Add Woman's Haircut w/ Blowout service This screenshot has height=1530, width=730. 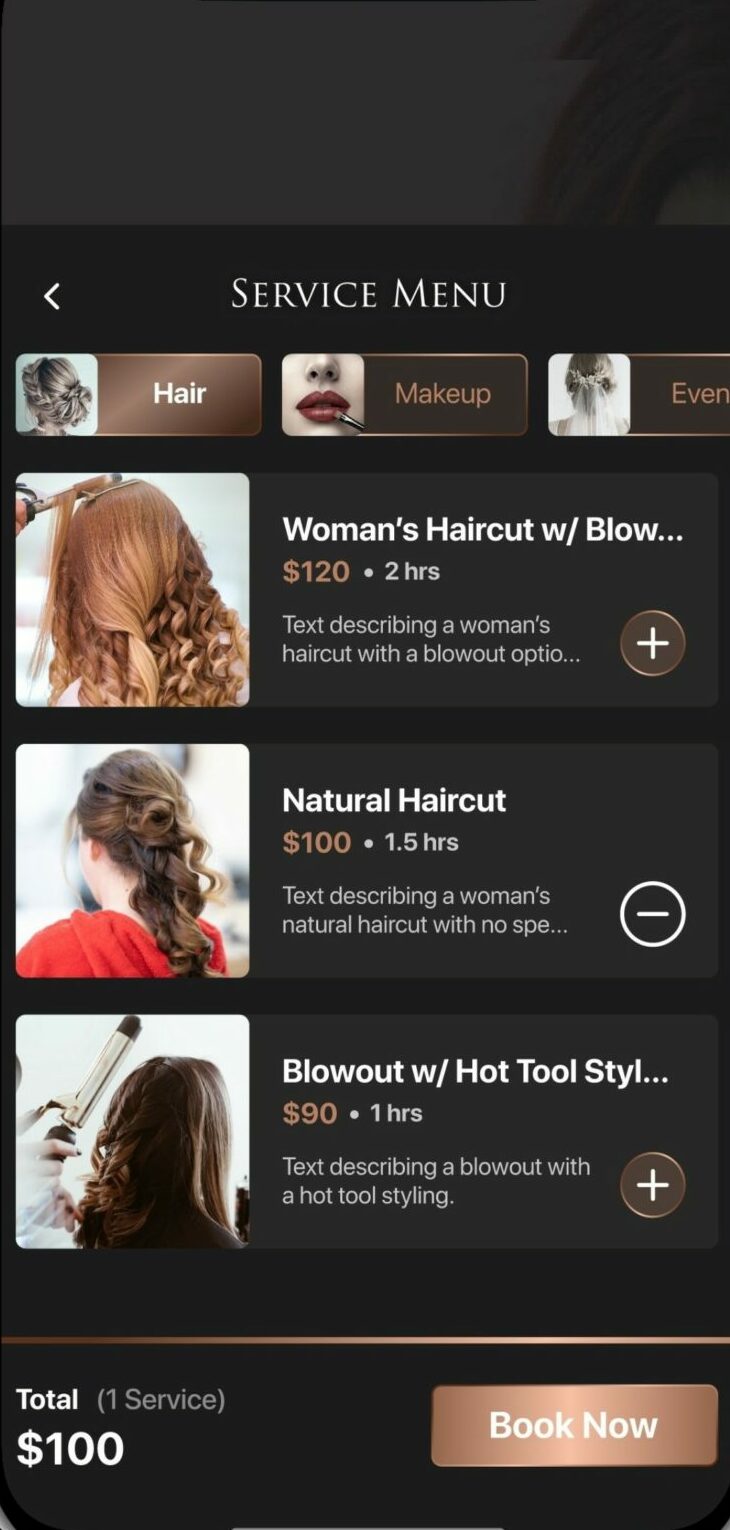tap(653, 643)
